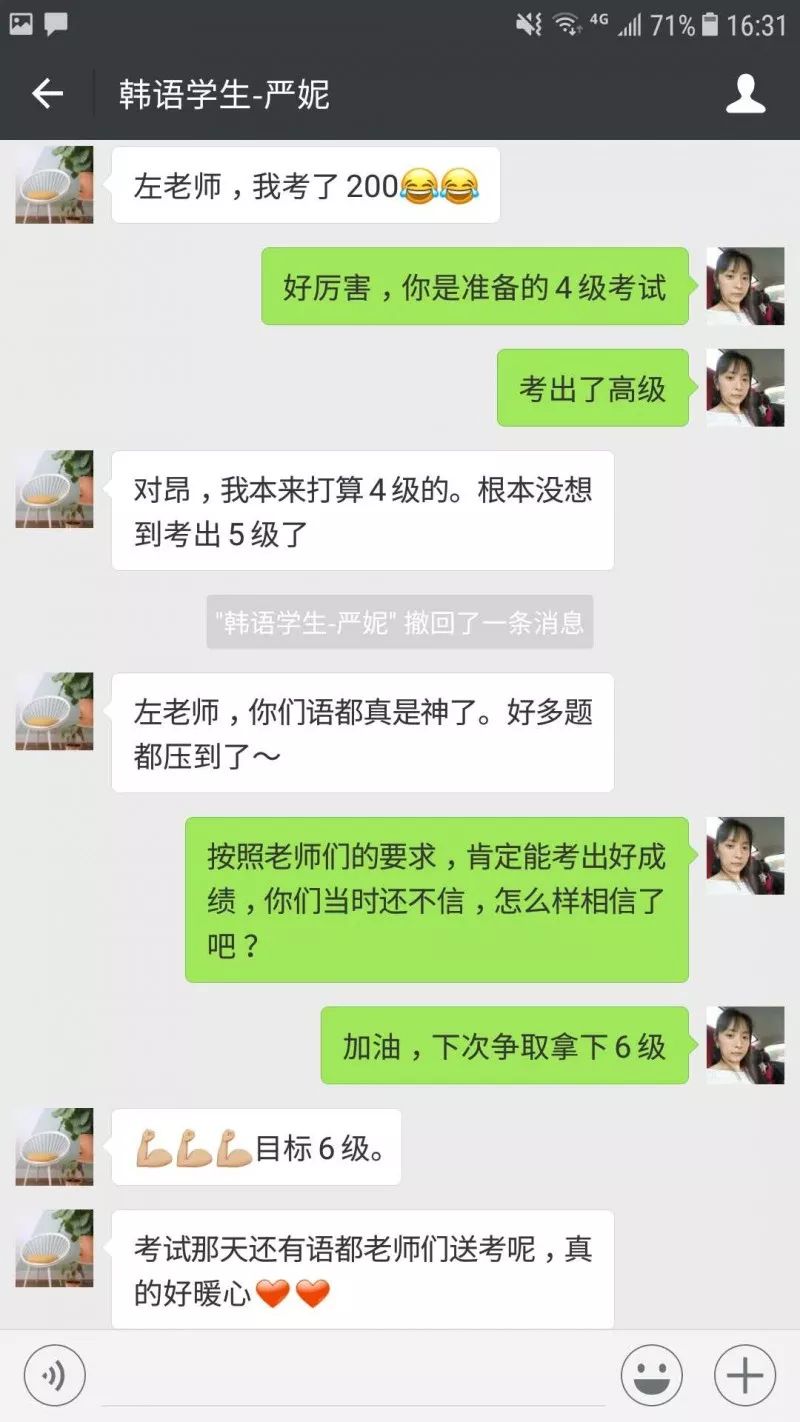Open chat info via the profile icon
This screenshot has width=800, height=1422.
(x=745, y=94)
